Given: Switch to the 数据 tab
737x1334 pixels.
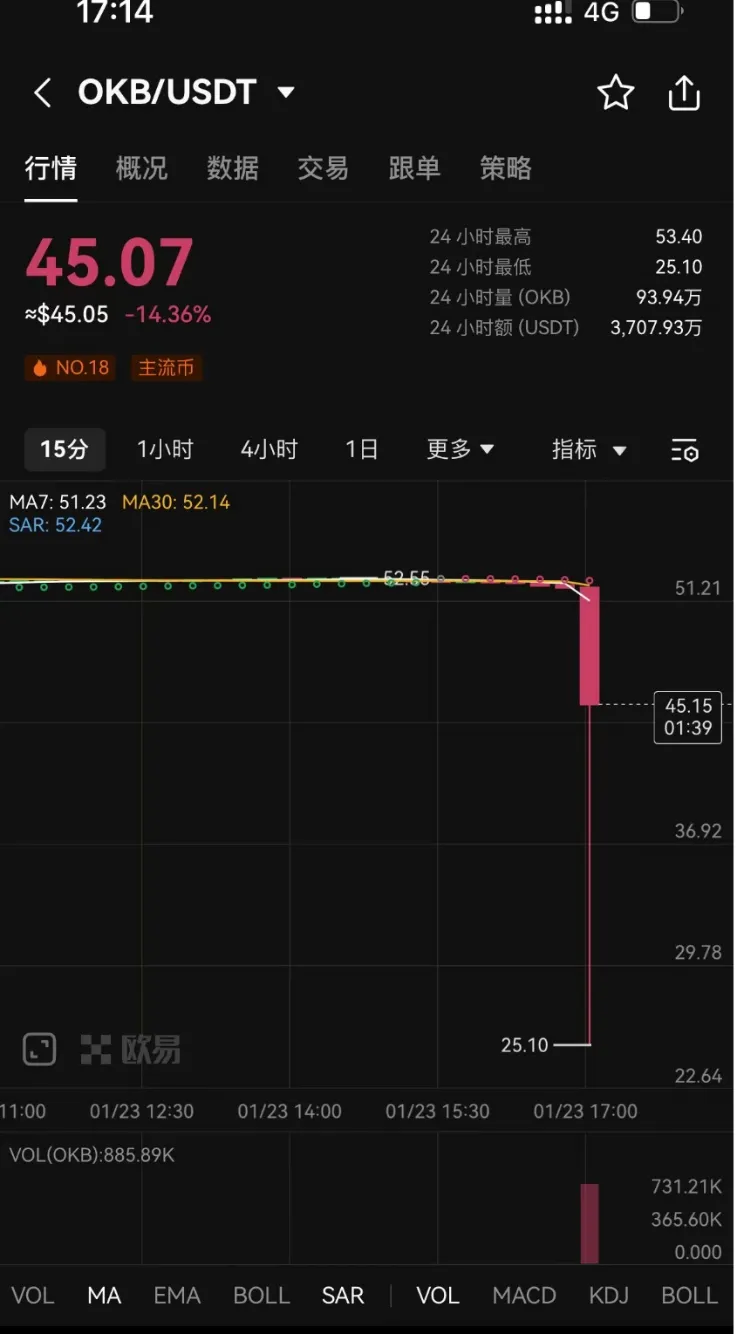Looking at the screenshot, I should 232,168.
